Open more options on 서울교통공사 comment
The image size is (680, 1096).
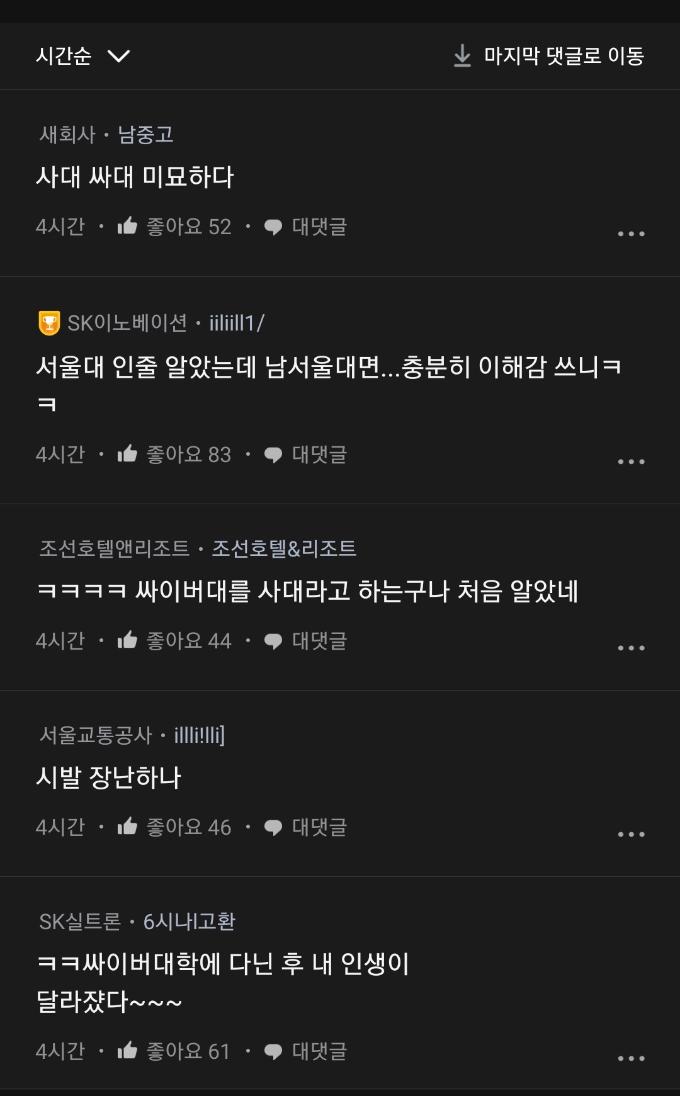click(631, 833)
